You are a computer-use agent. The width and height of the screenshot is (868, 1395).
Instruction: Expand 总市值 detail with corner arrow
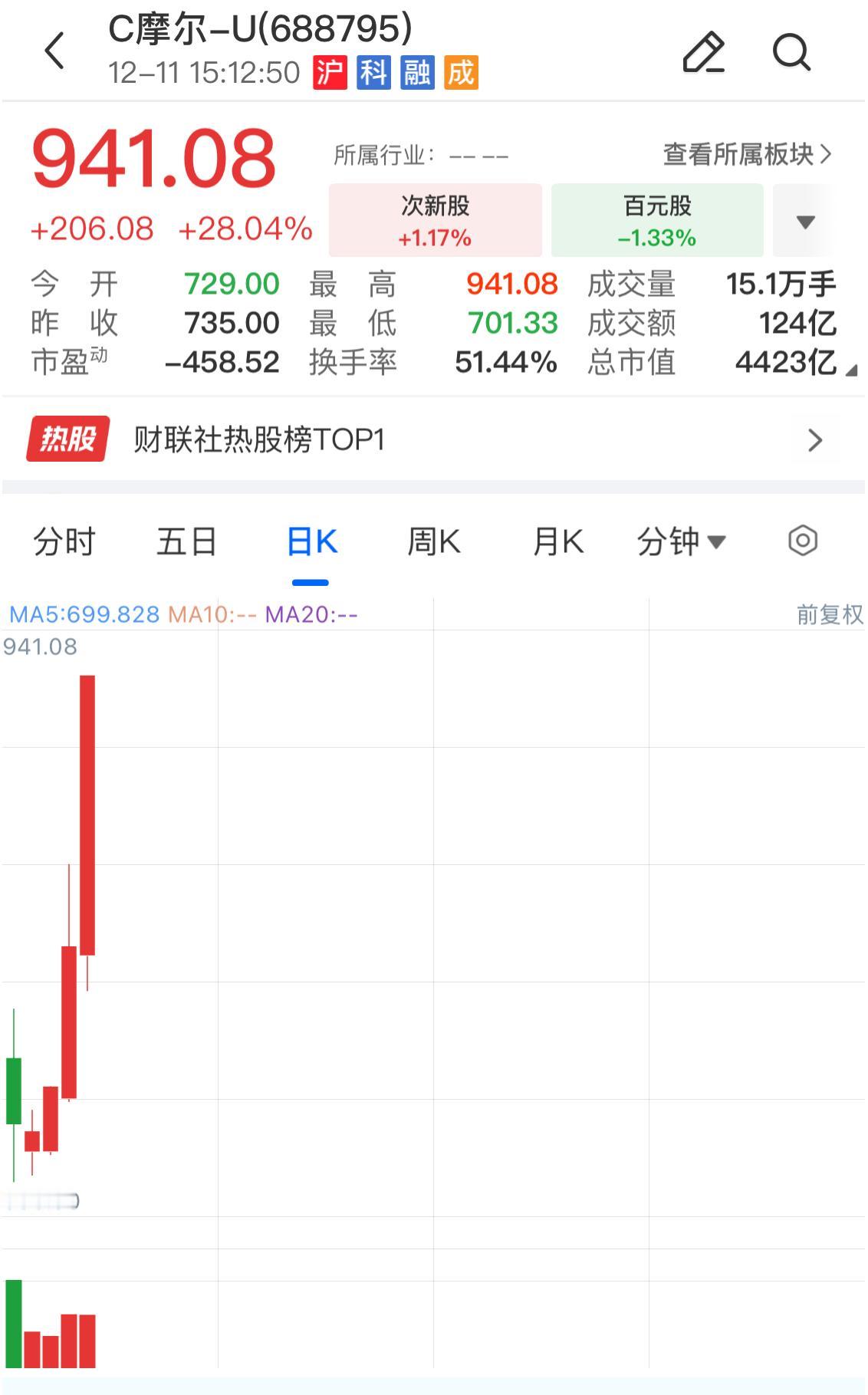pos(853,370)
